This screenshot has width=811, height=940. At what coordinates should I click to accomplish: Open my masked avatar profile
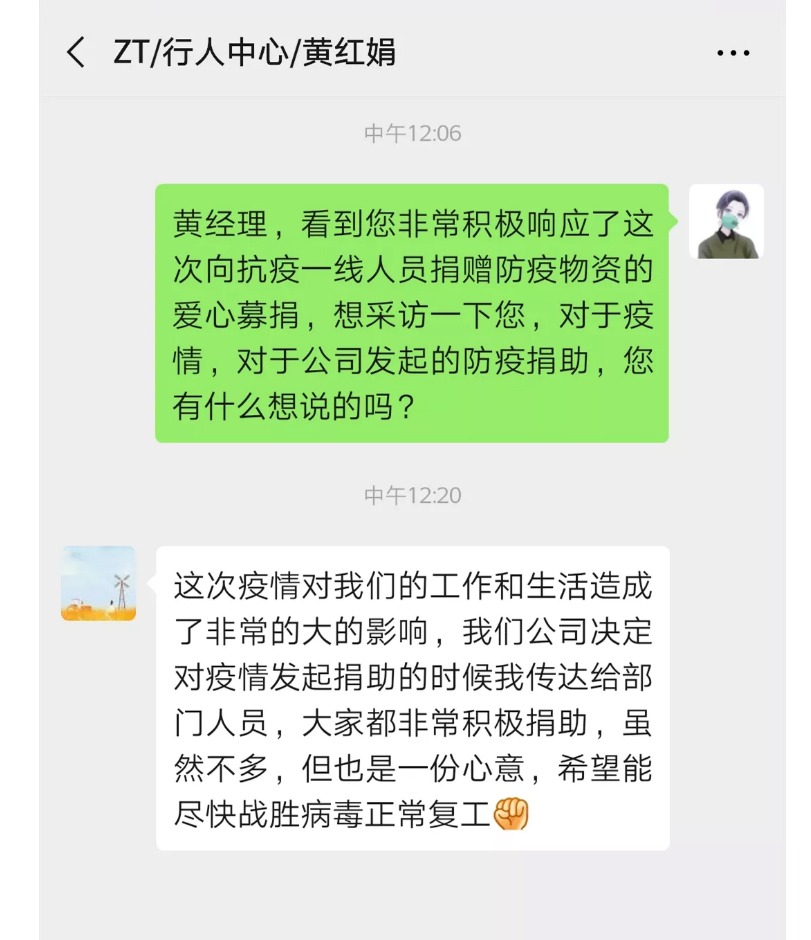point(726,222)
